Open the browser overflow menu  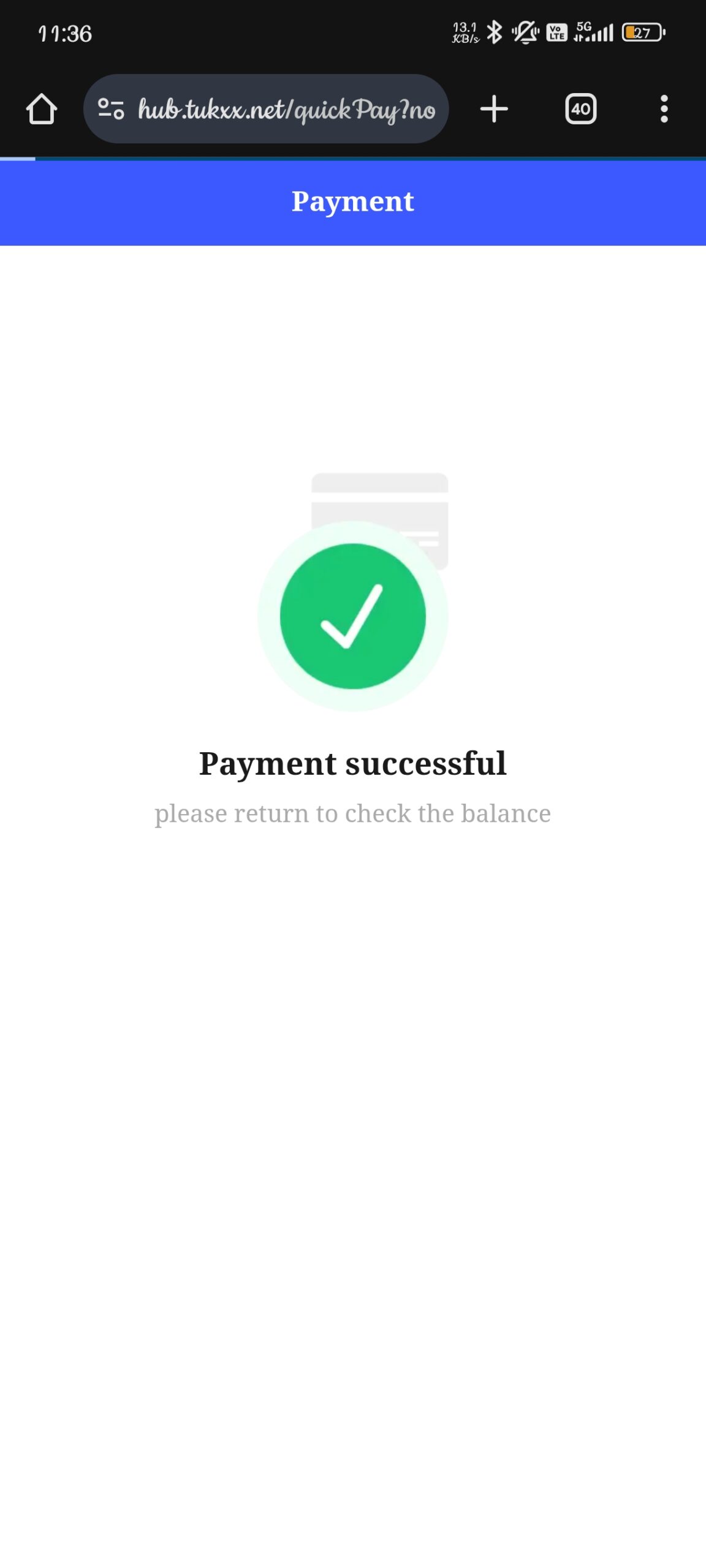pos(664,109)
